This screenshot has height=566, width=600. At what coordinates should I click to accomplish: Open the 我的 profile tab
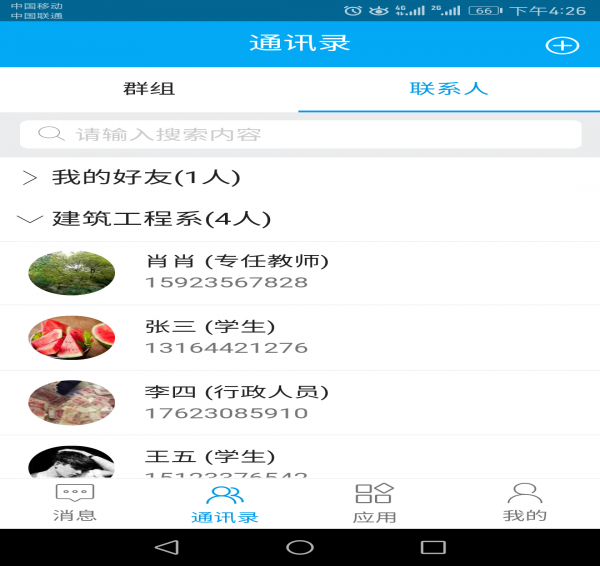525,503
